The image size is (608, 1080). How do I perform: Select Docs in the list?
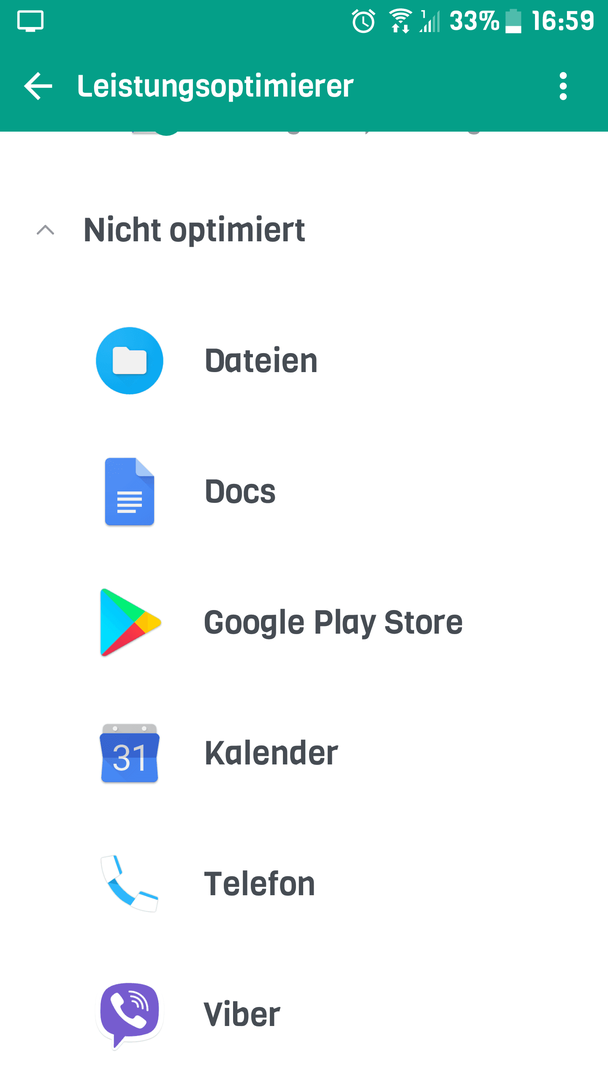coord(304,492)
